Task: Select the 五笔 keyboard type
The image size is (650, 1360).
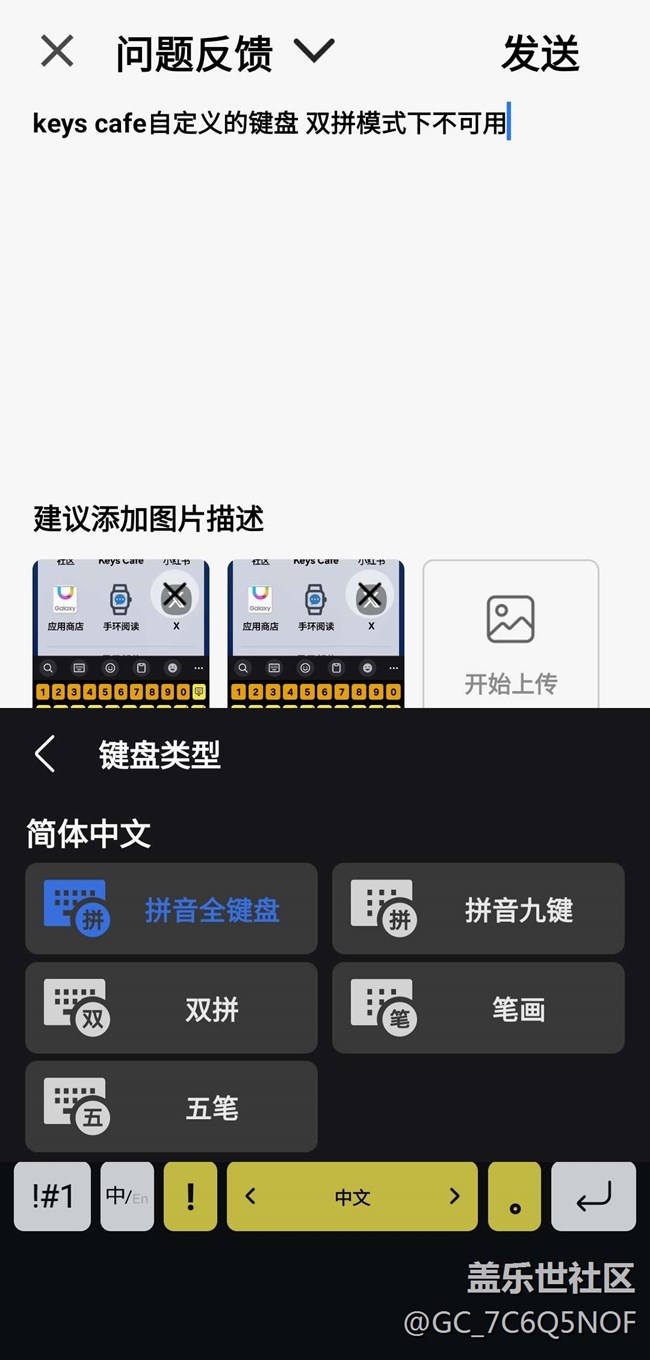Action: coord(171,1107)
